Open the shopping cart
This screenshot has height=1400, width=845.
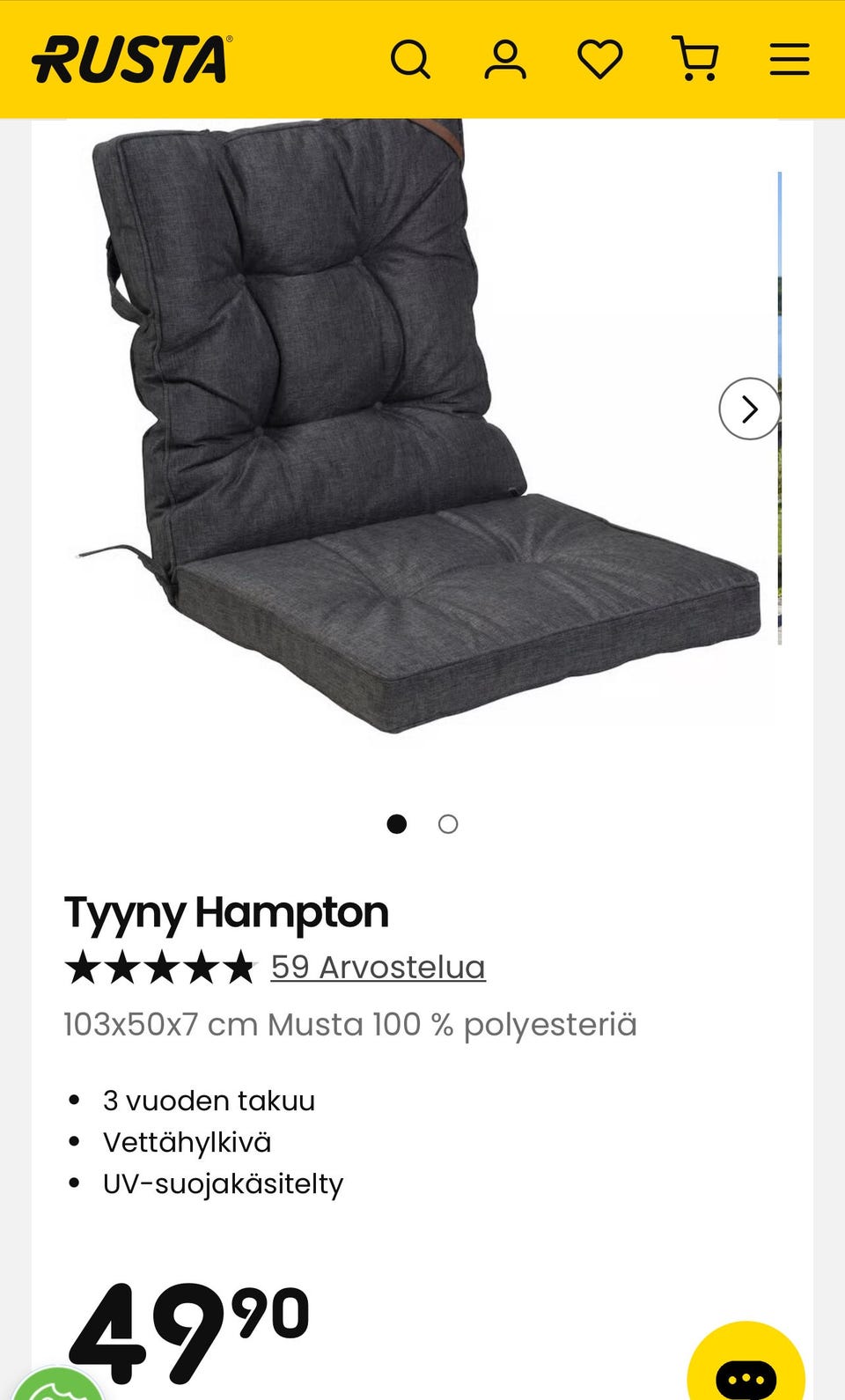pyautogui.click(x=695, y=61)
